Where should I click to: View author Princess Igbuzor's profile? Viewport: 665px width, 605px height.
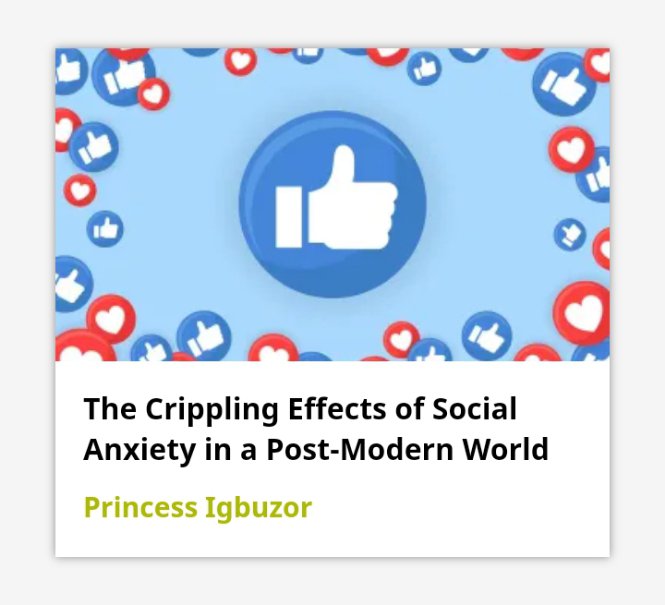click(198, 507)
